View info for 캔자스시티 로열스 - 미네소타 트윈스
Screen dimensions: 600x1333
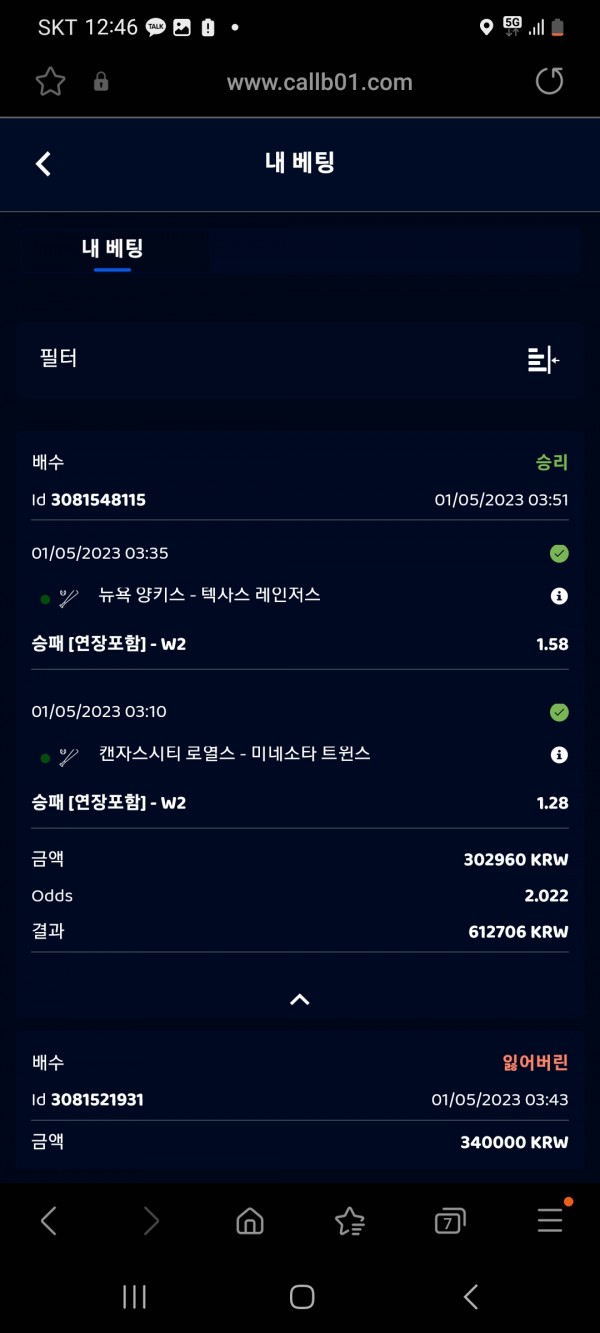click(x=559, y=754)
